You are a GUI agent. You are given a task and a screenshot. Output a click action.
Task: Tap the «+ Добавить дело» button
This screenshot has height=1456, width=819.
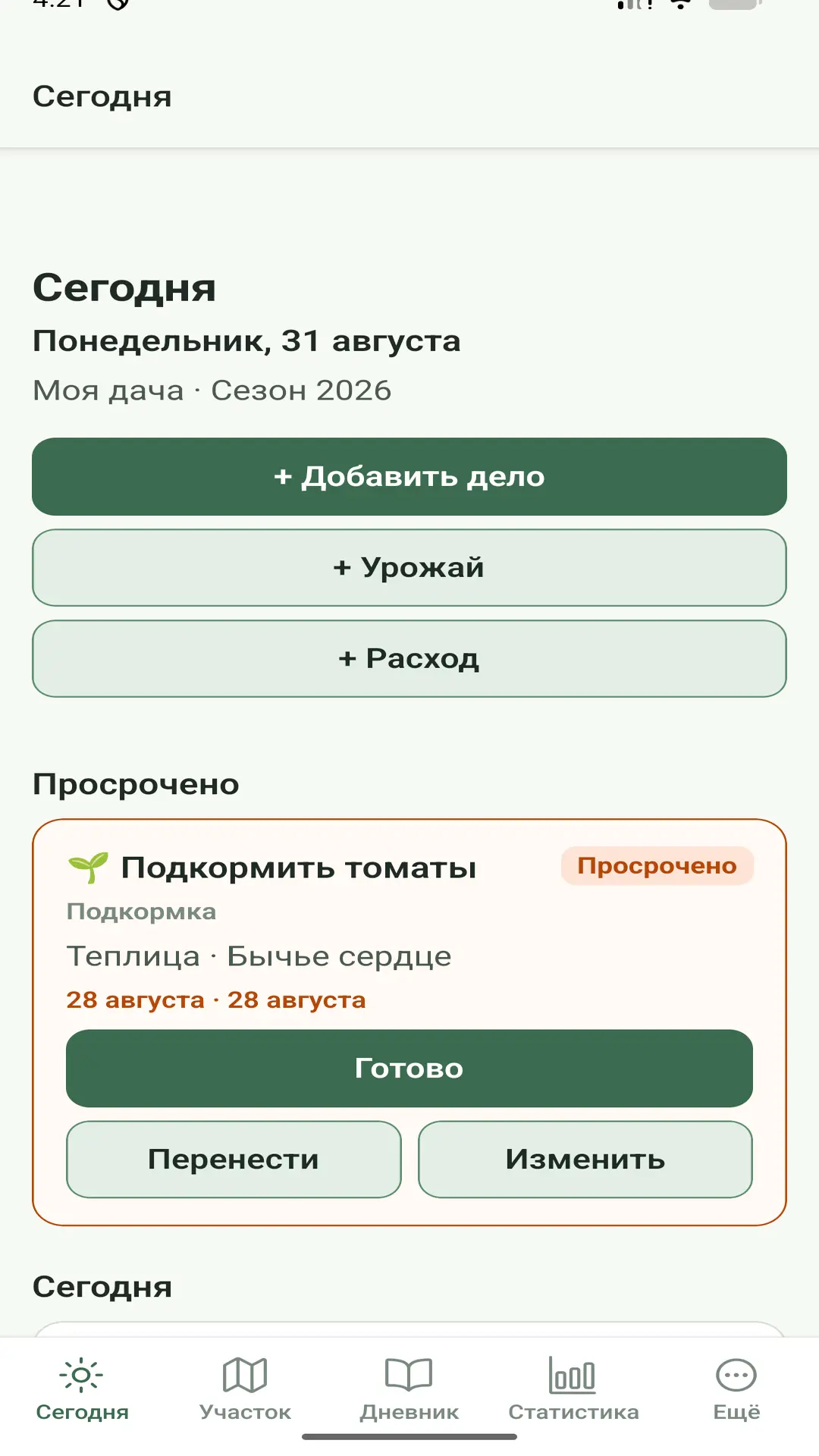pos(409,476)
